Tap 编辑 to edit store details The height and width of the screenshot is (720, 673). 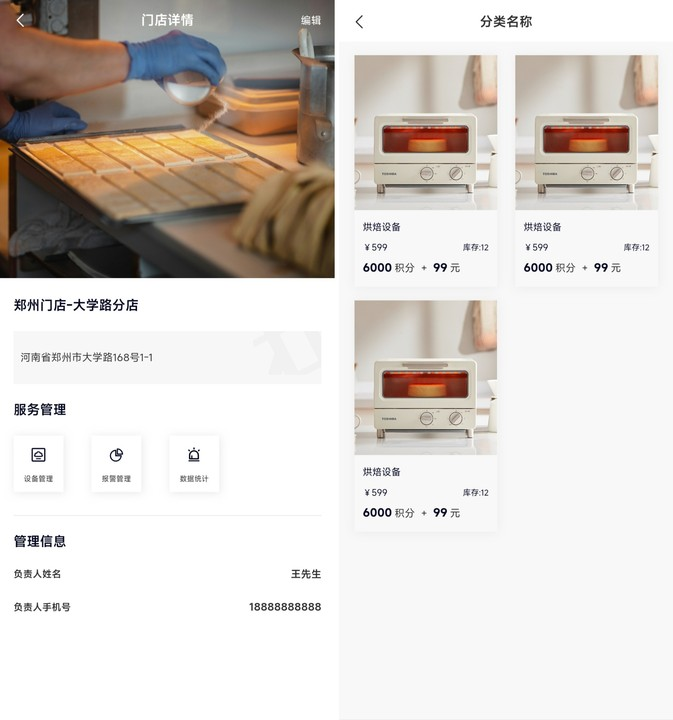(x=311, y=20)
